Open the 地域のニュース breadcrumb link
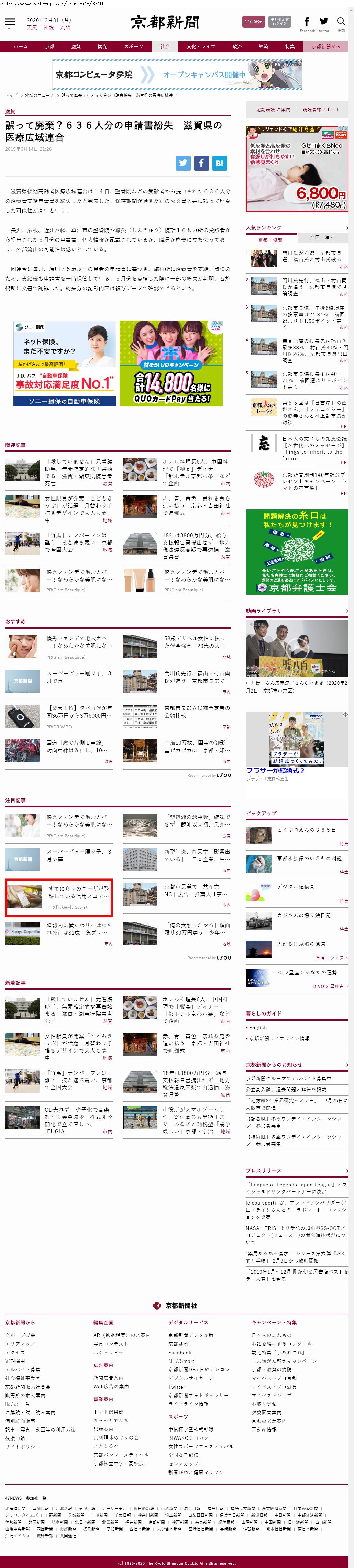354x1568 pixels. 40,95
